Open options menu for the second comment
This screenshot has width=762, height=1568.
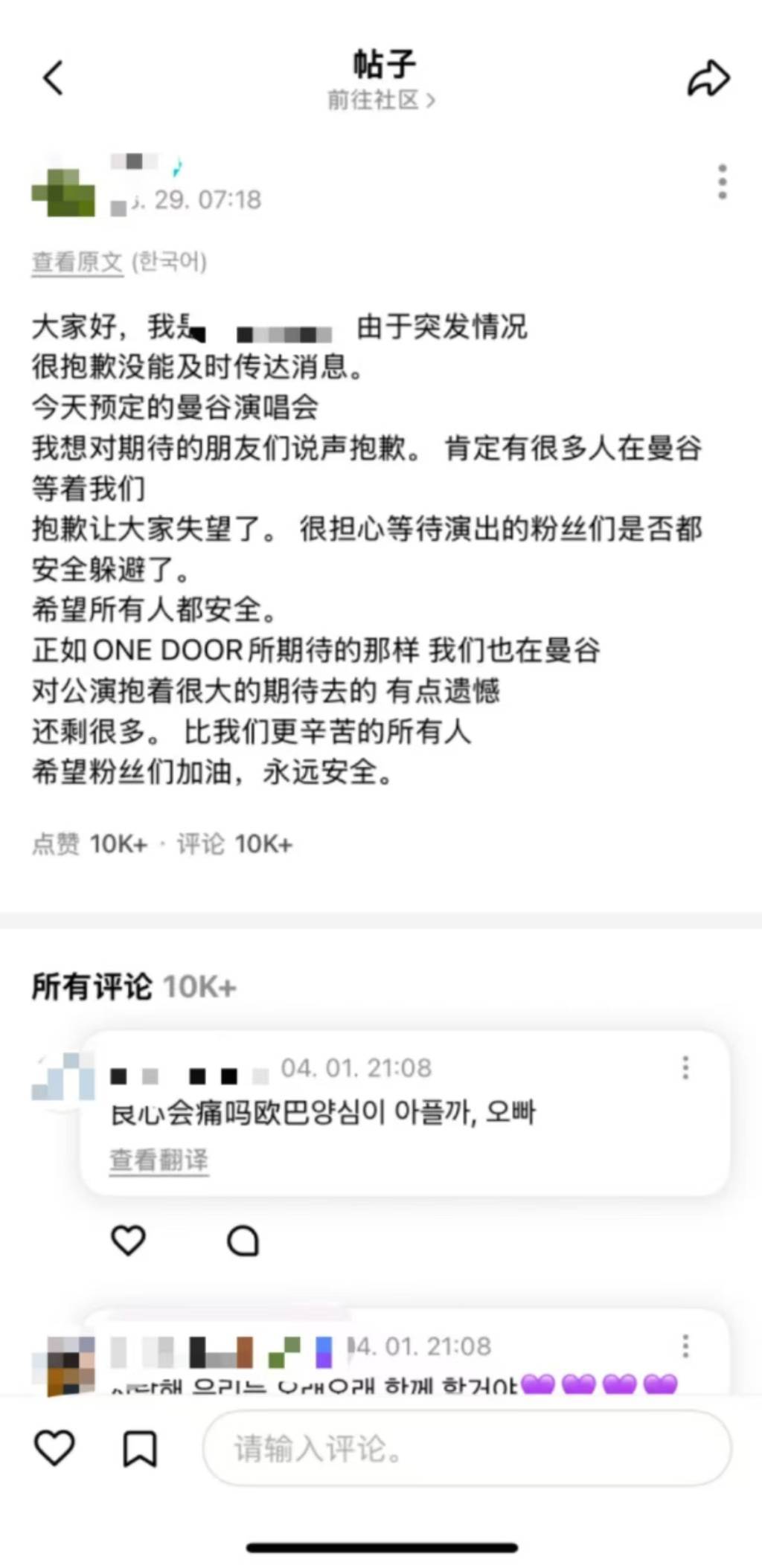[685, 1346]
